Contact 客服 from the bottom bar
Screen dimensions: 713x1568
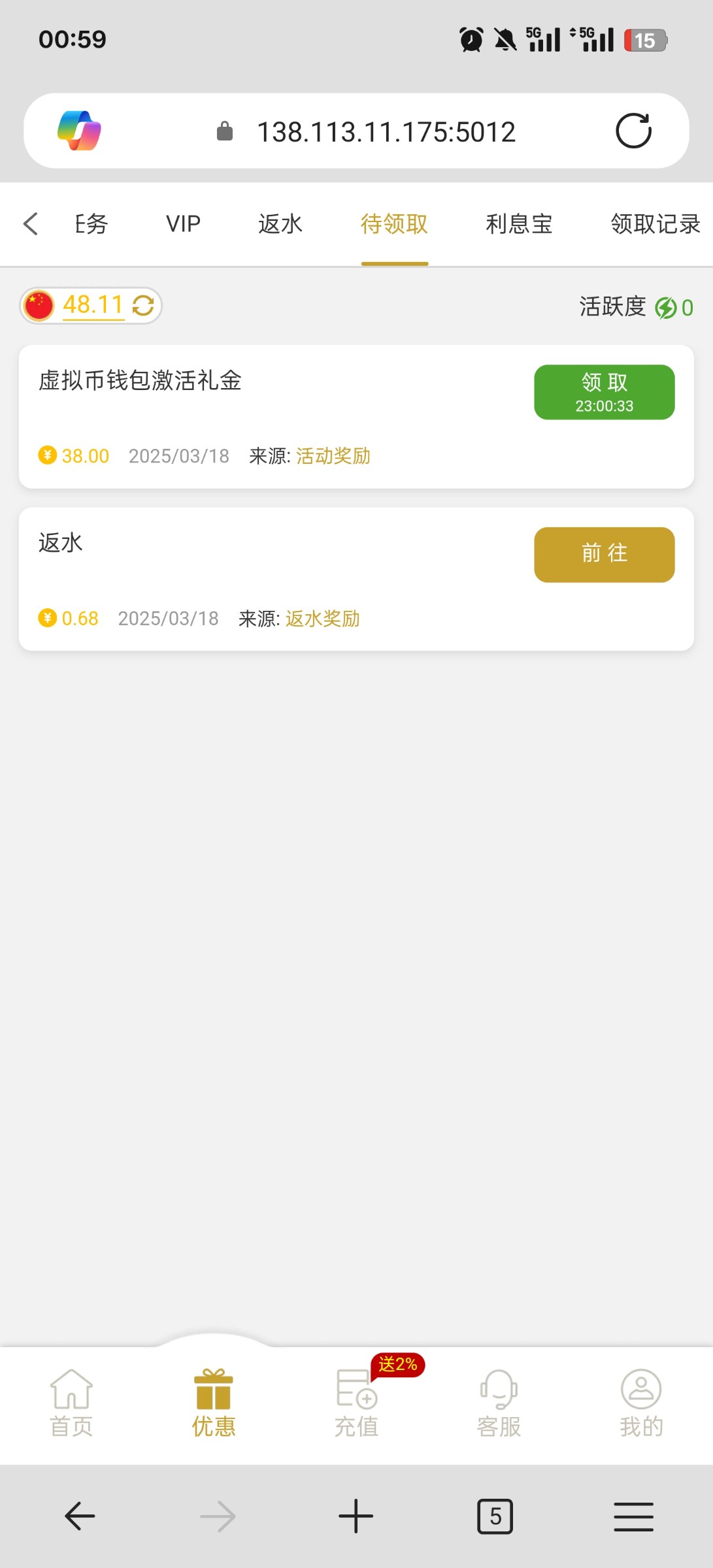coord(499,1403)
